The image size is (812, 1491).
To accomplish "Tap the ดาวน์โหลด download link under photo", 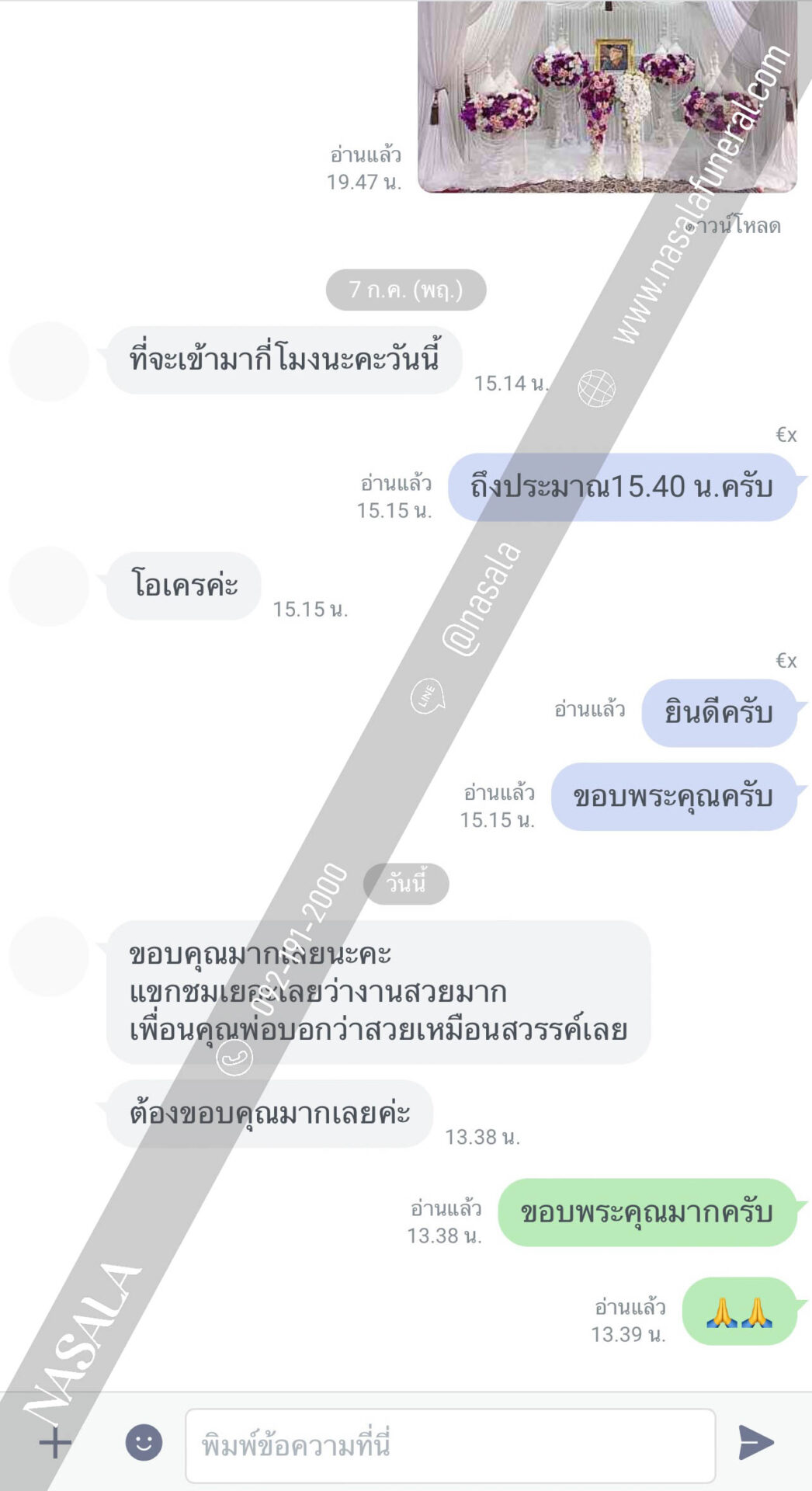I will [735, 226].
